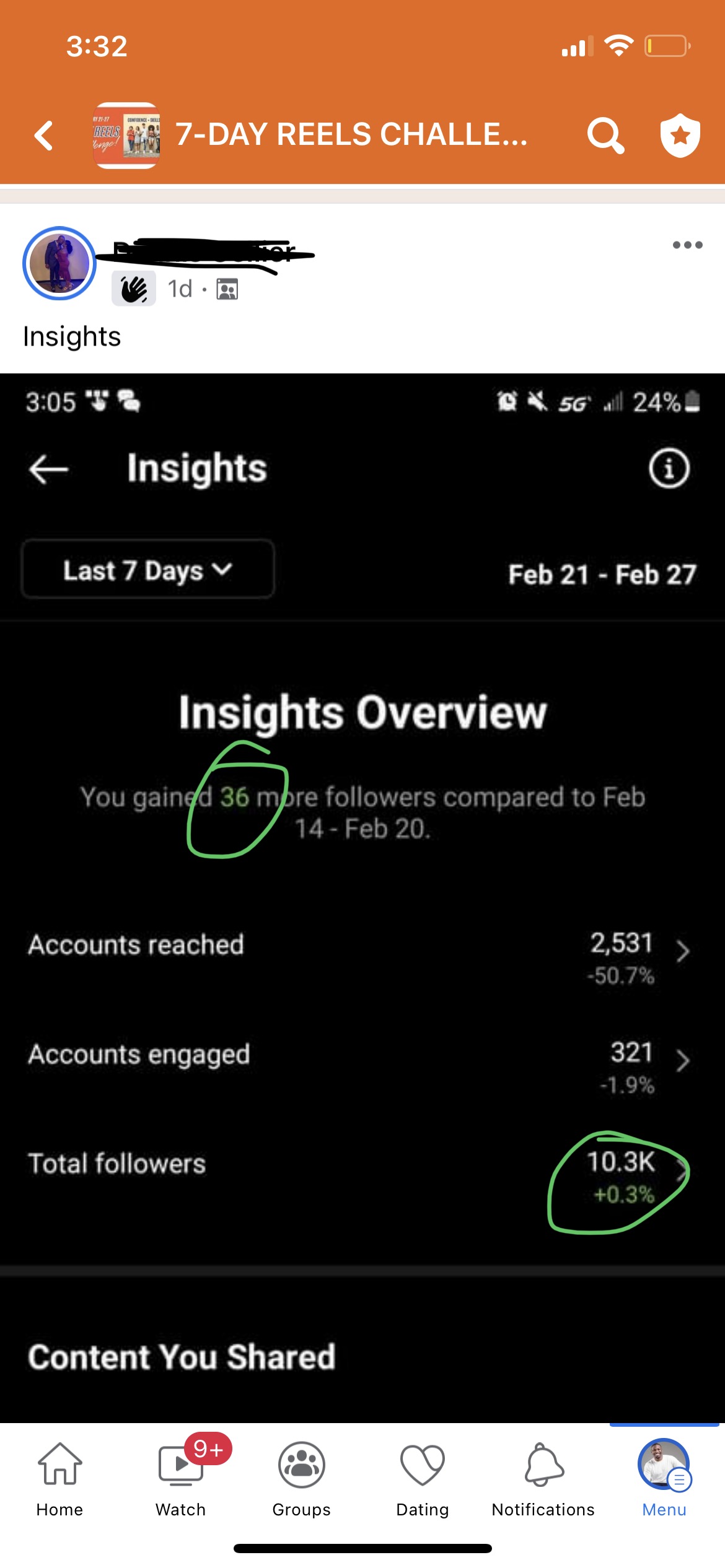Search within this group
Screen dimensions: 725x1568
605,135
